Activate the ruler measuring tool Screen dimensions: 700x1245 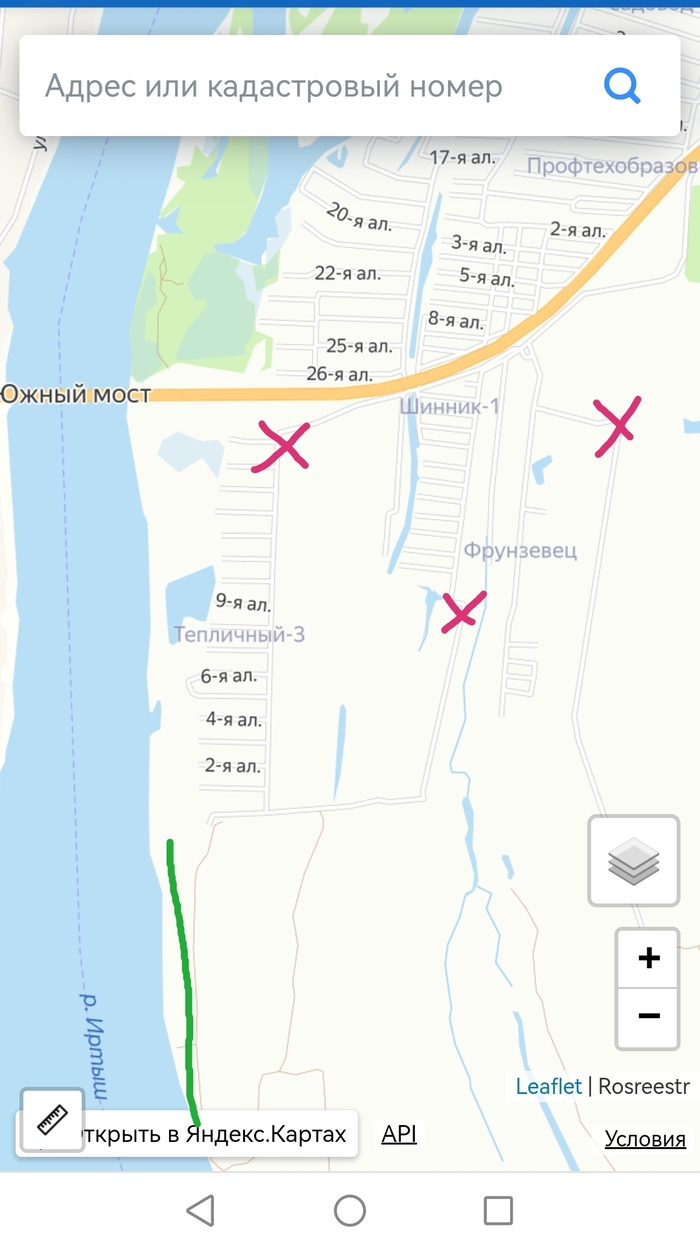pyautogui.click(x=52, y=1119)
